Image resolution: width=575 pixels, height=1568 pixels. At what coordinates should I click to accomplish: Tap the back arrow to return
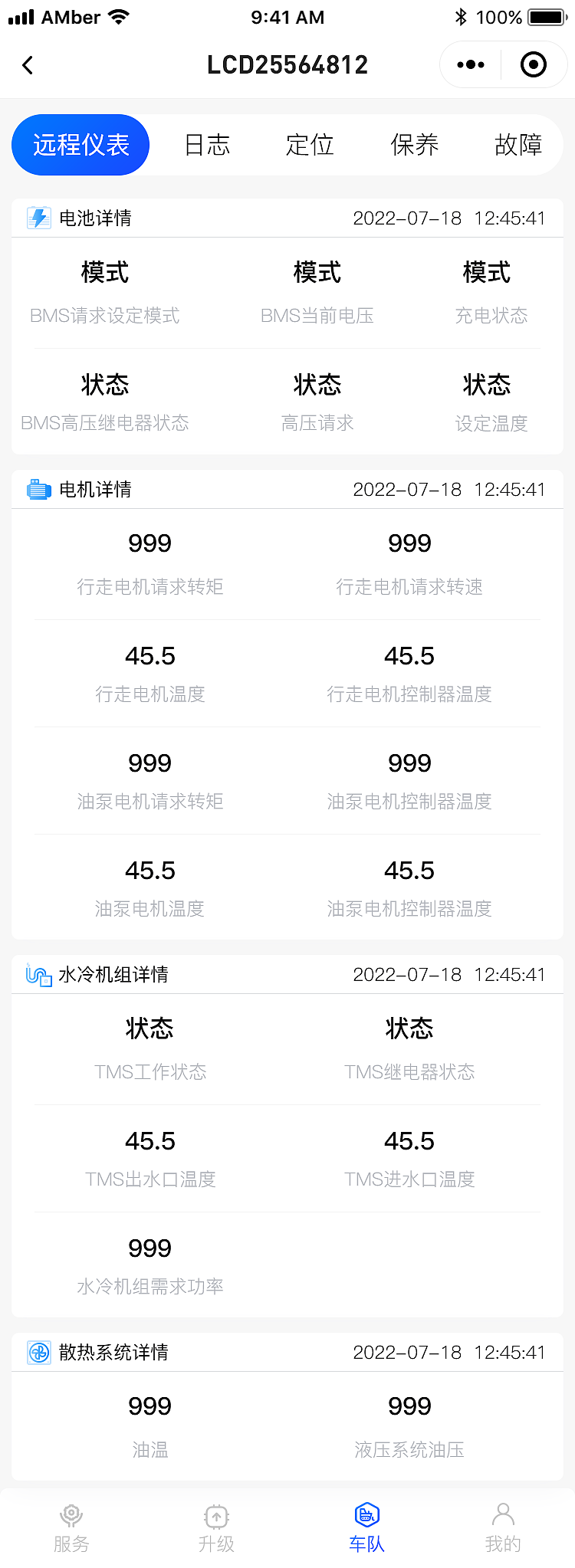[28, 64]
